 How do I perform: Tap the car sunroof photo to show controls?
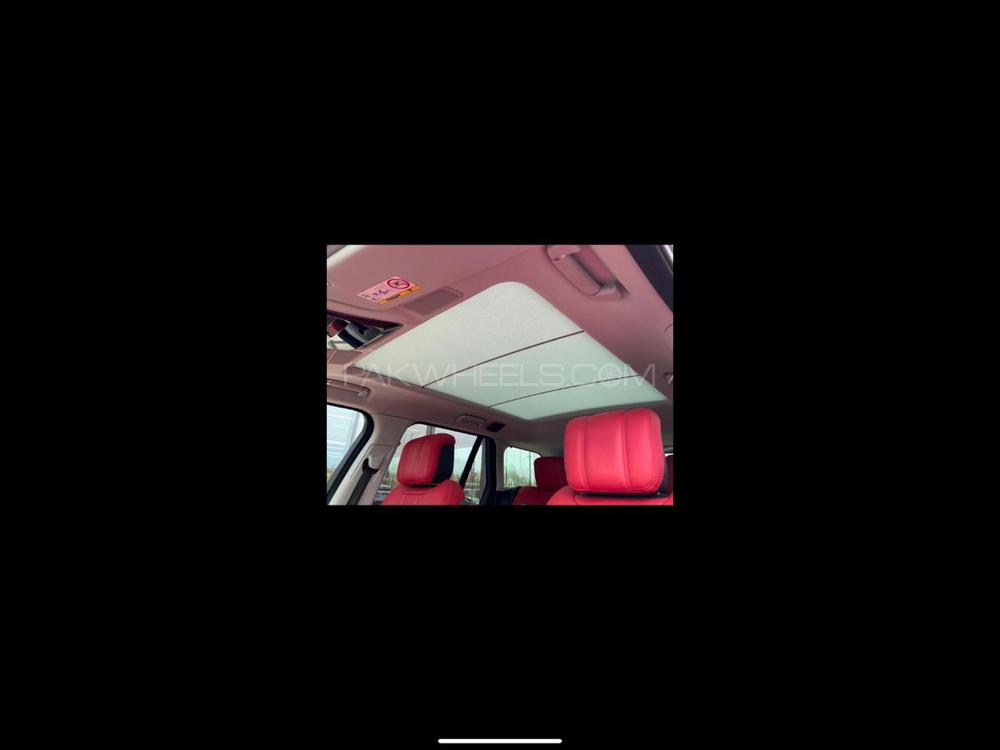[x=500, y=375]
